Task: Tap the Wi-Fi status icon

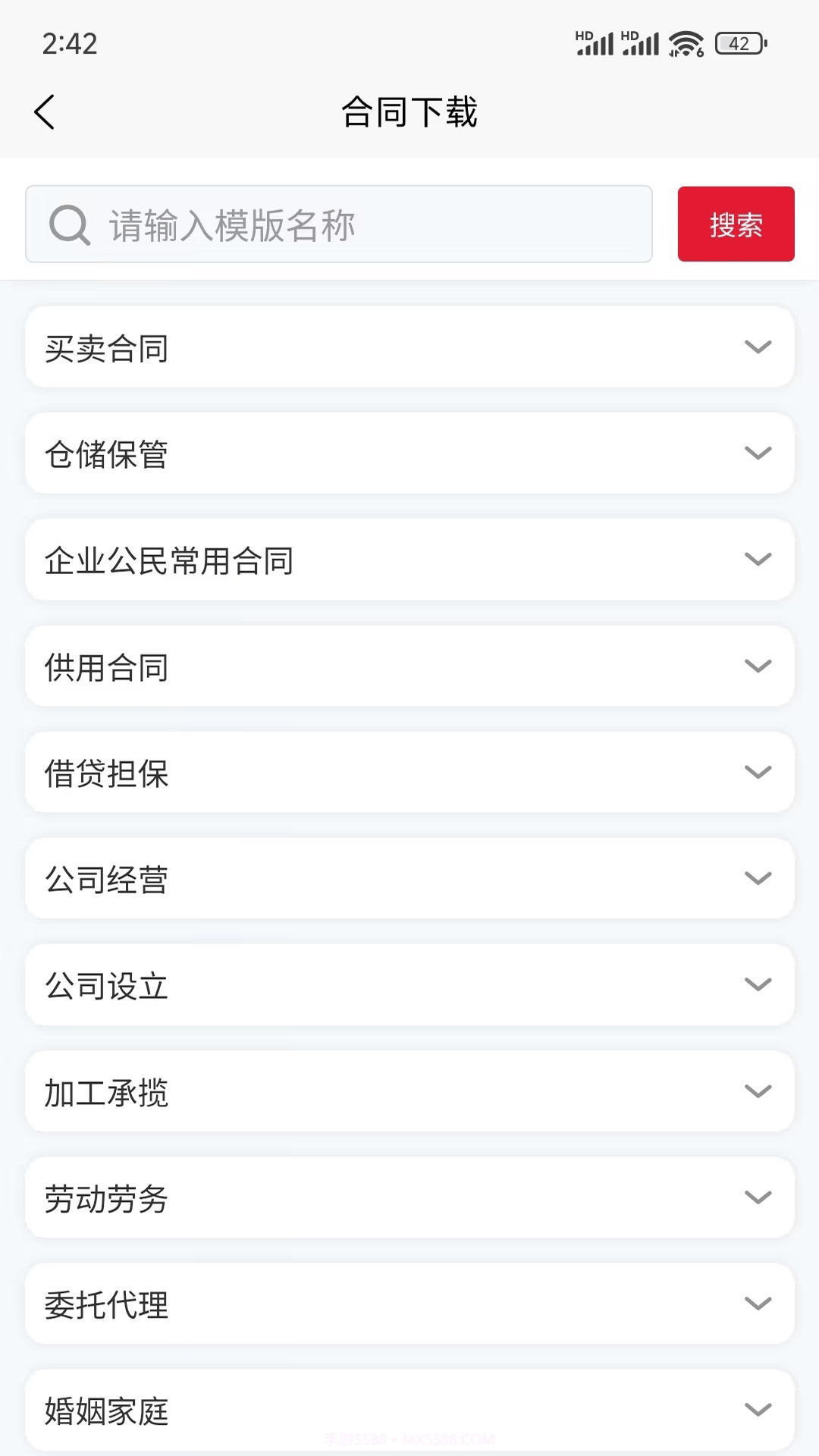Action: (685, 43)
